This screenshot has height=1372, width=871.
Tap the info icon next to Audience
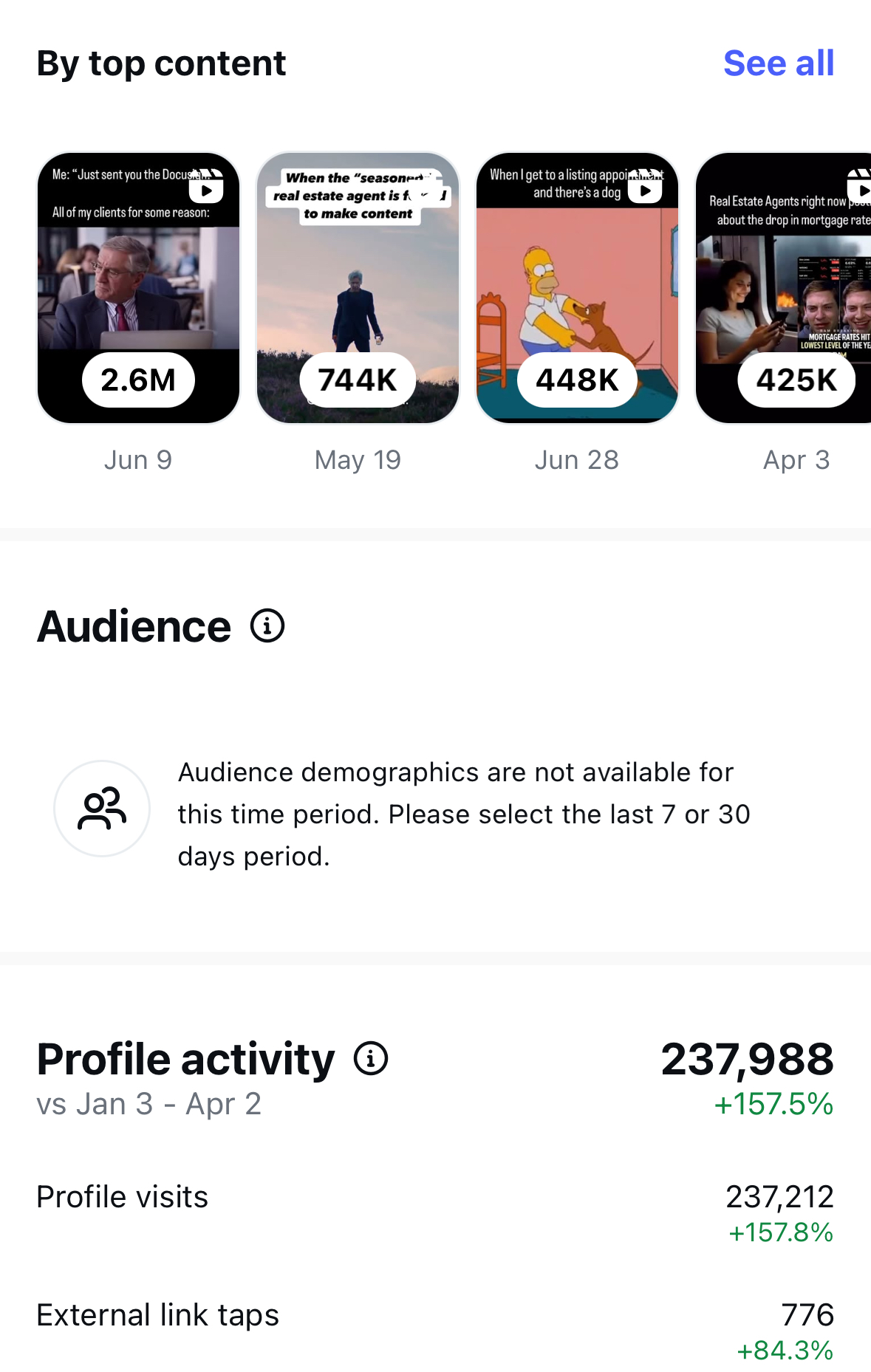click(267, 626)
